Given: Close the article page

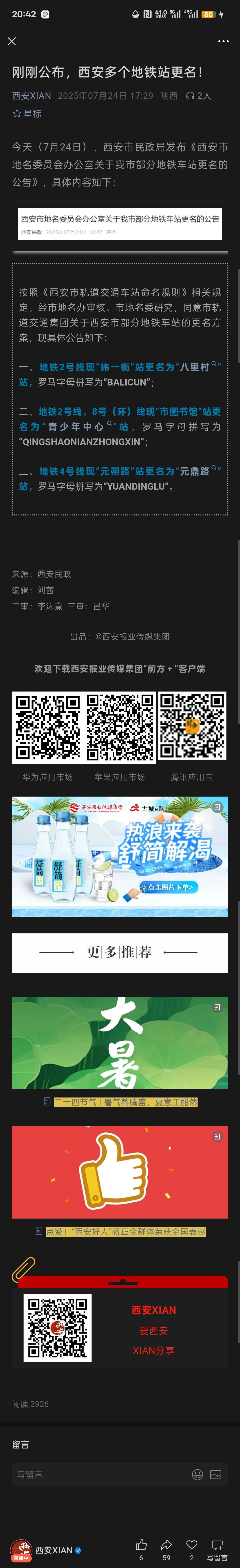Looking at the screenshot, I should 12,41.
